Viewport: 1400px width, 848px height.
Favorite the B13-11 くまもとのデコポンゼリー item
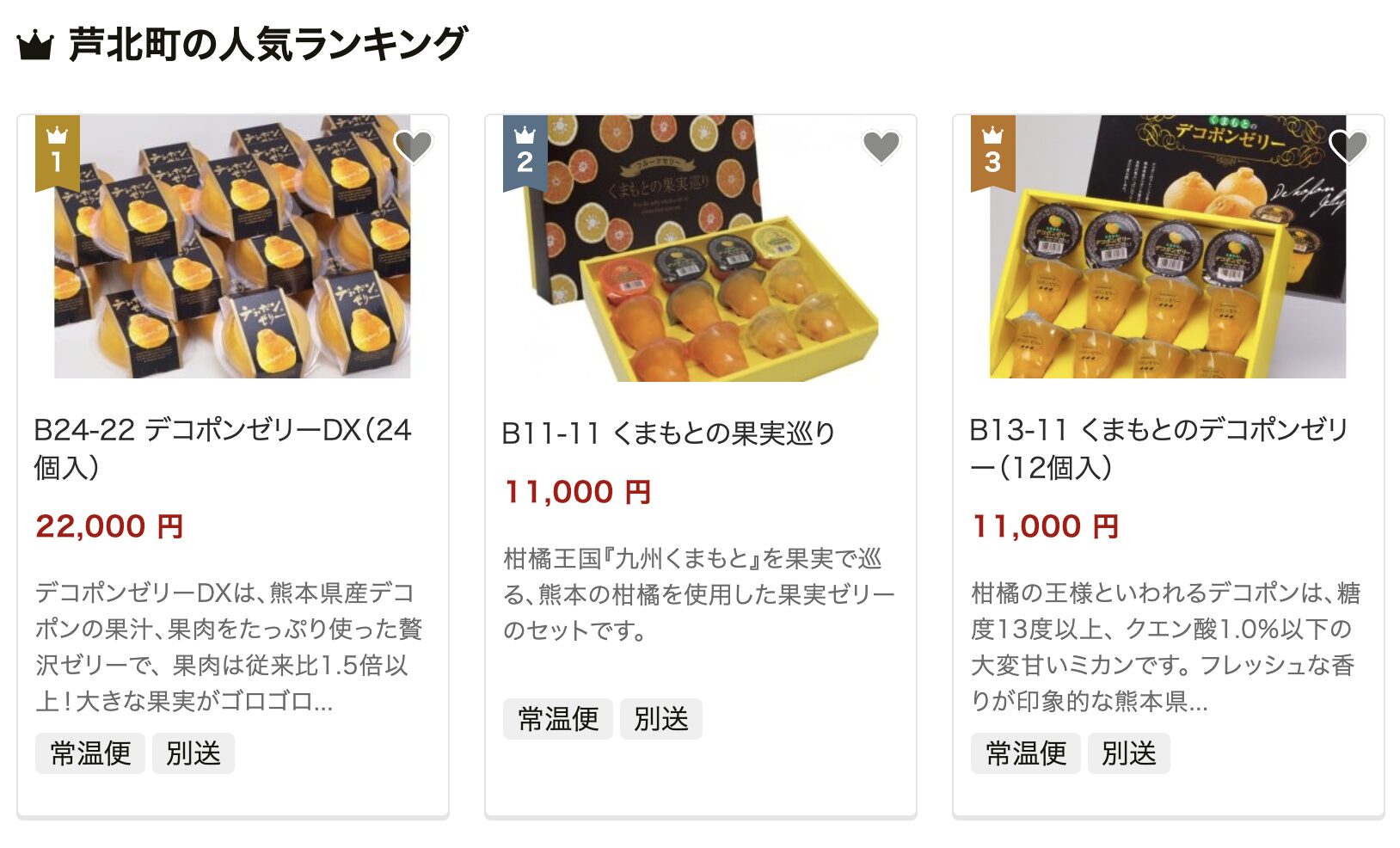click(1348, 147)
